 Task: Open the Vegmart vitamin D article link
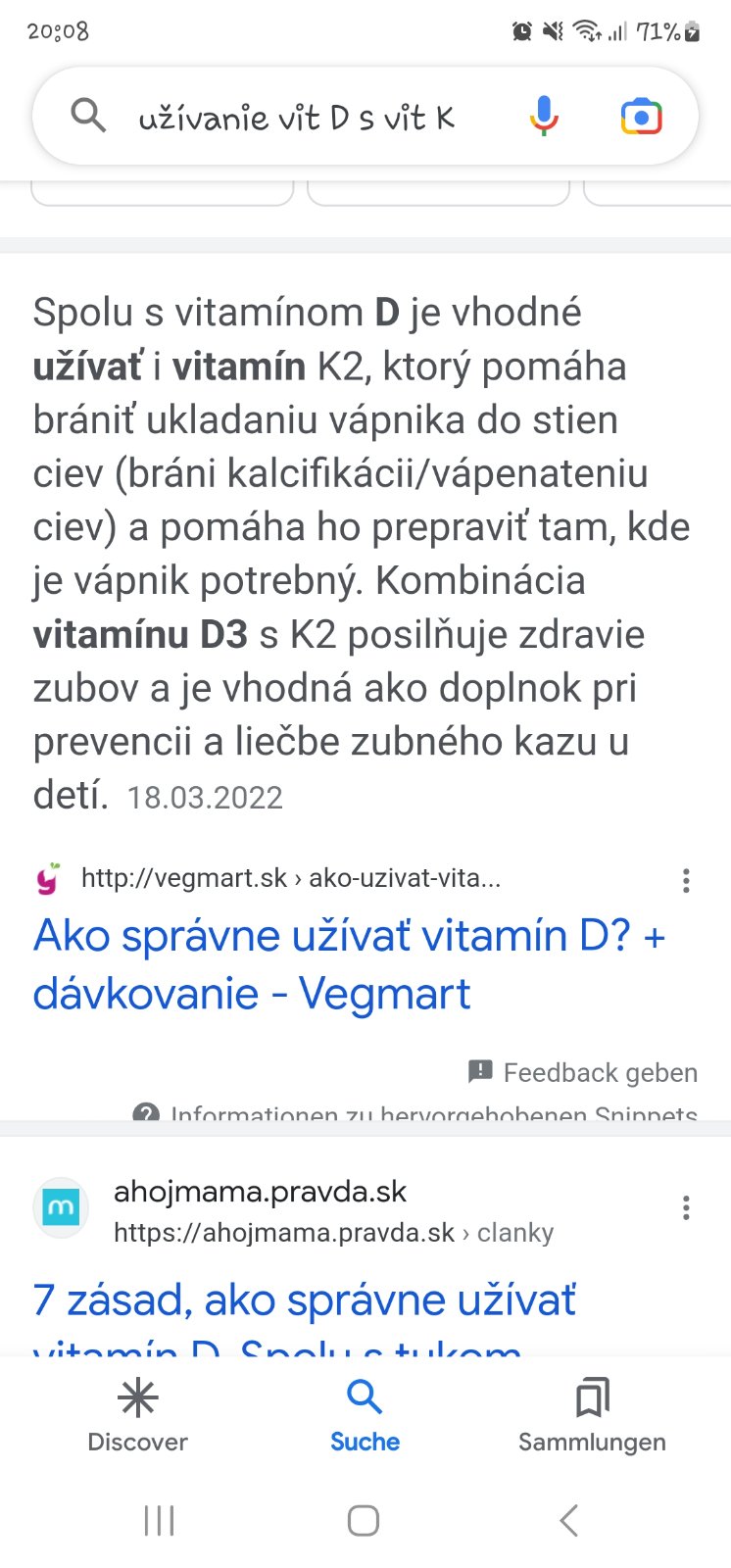[349, 964]
